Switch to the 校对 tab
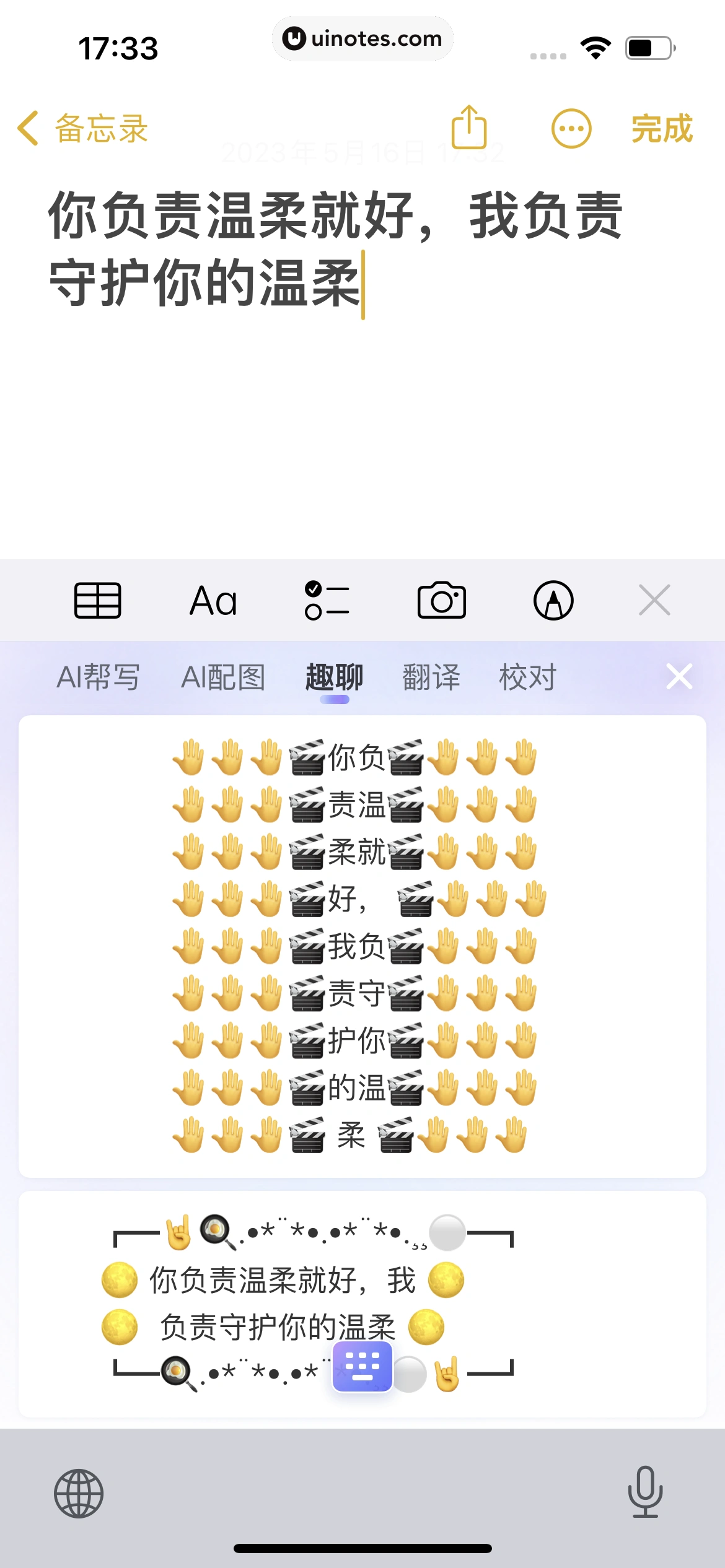725x1568 pixels. click(528, 677)
